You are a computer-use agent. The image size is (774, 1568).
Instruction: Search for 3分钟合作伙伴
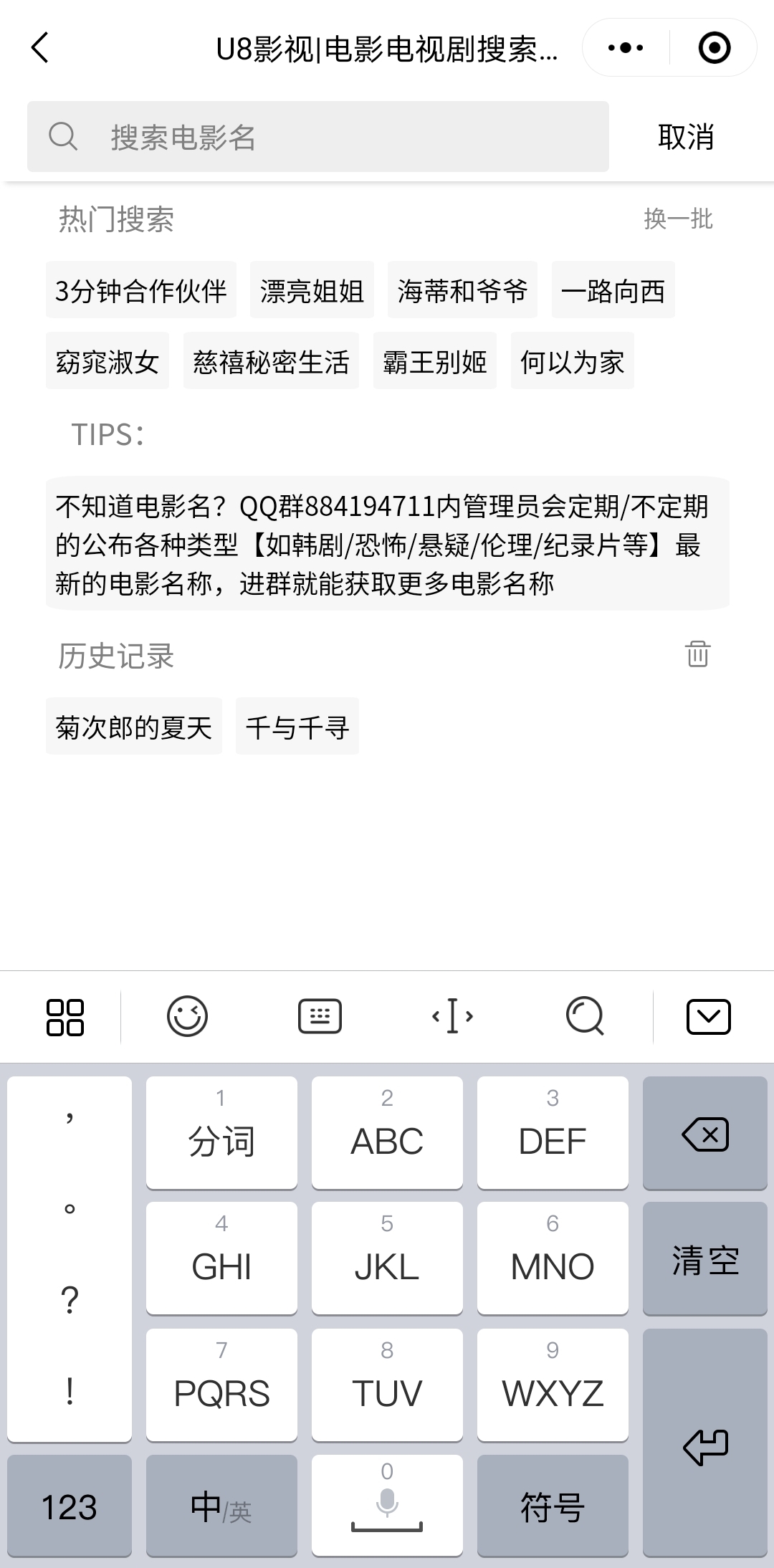tap(141, 290)
